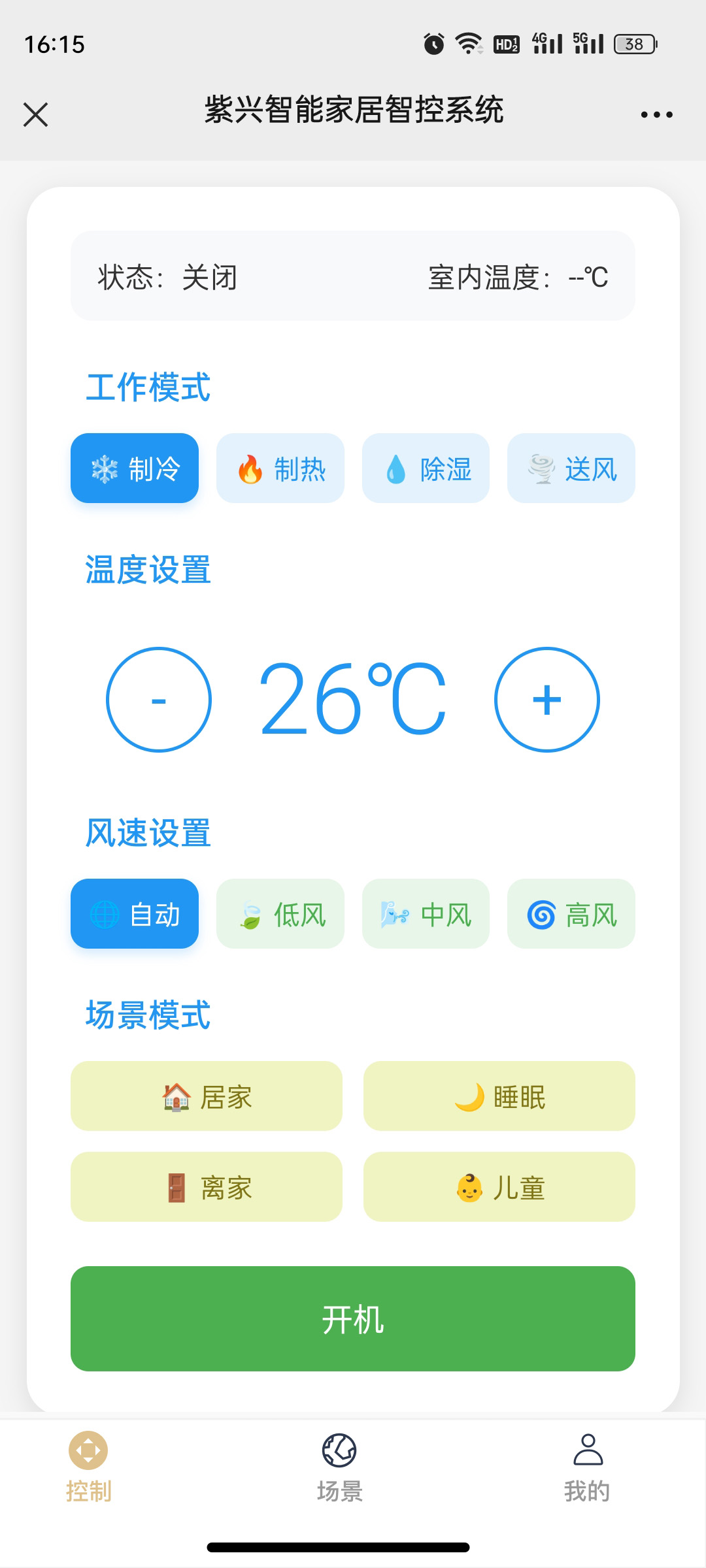This screenshot has width=706, height=1568.
Task: Set fan speed to 低风
Action: (x=280, y=913)
